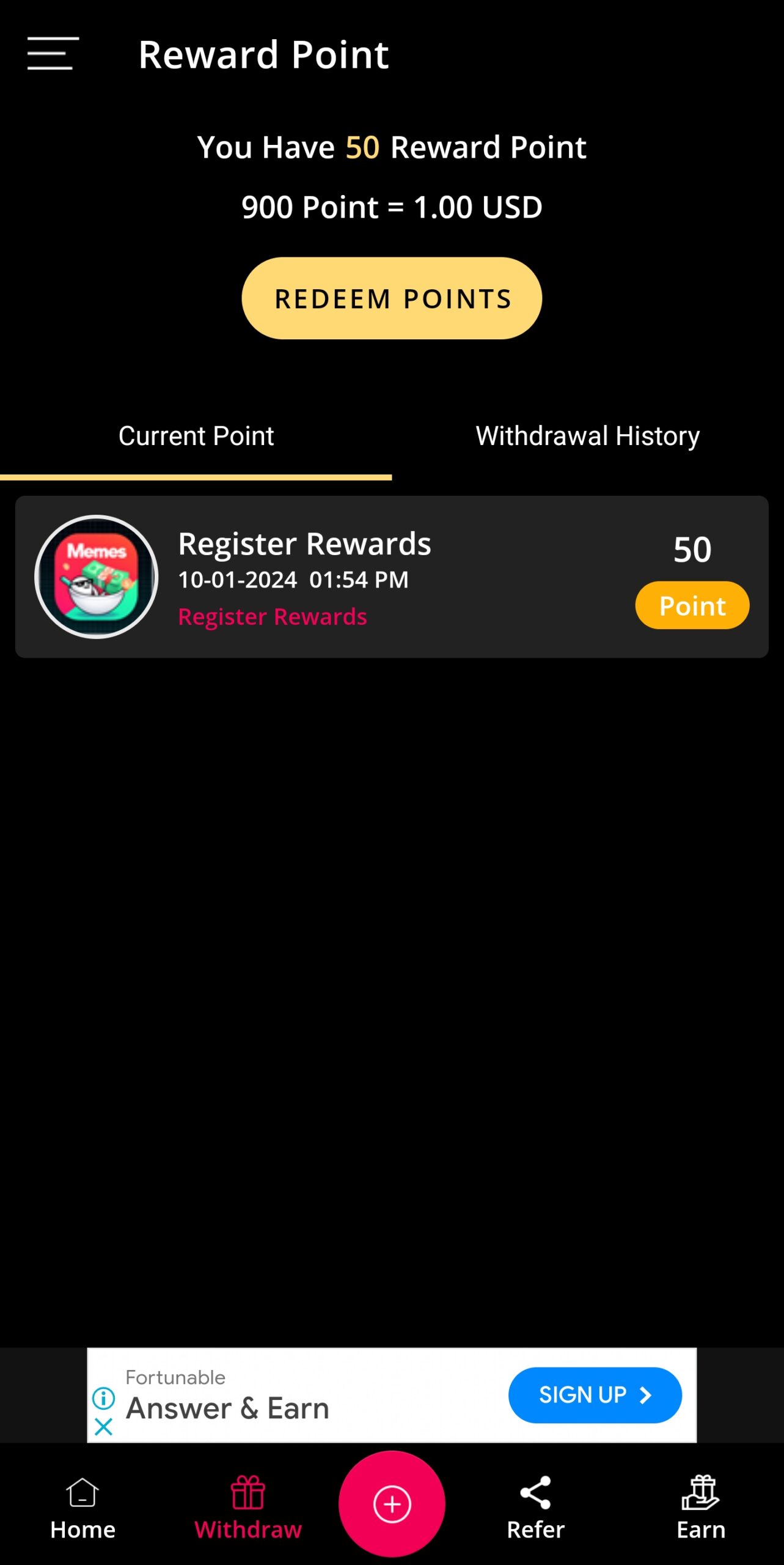Close the Fortunable ad banner
Image resolution: width=784 pixels, height=1565 pixels.
pos(104,1427)
